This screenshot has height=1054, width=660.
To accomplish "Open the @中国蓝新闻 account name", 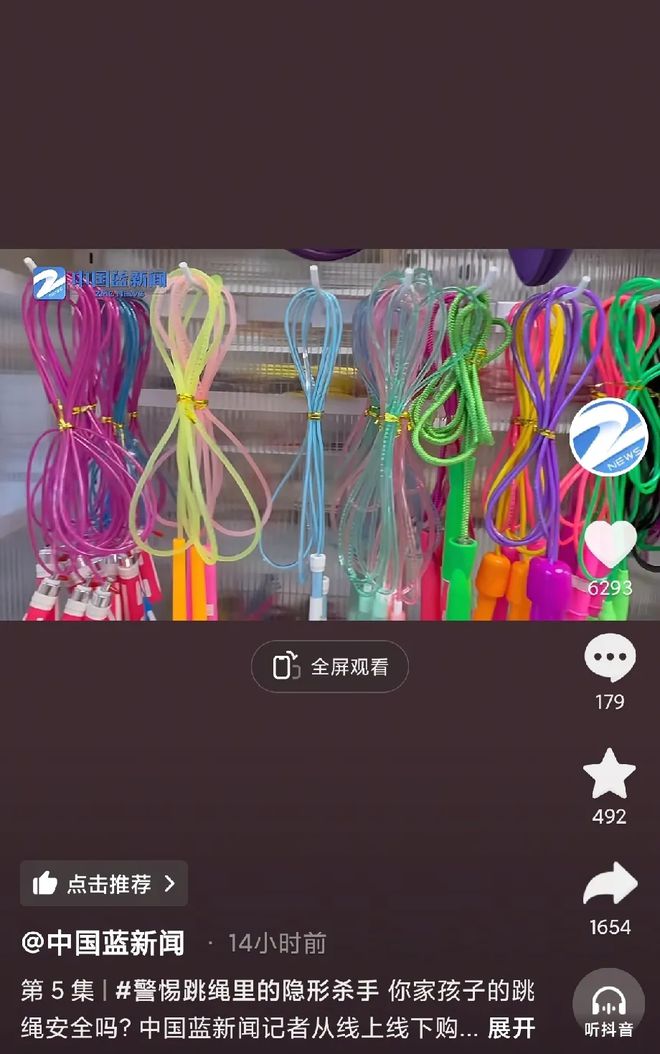I will click(103, 943).
